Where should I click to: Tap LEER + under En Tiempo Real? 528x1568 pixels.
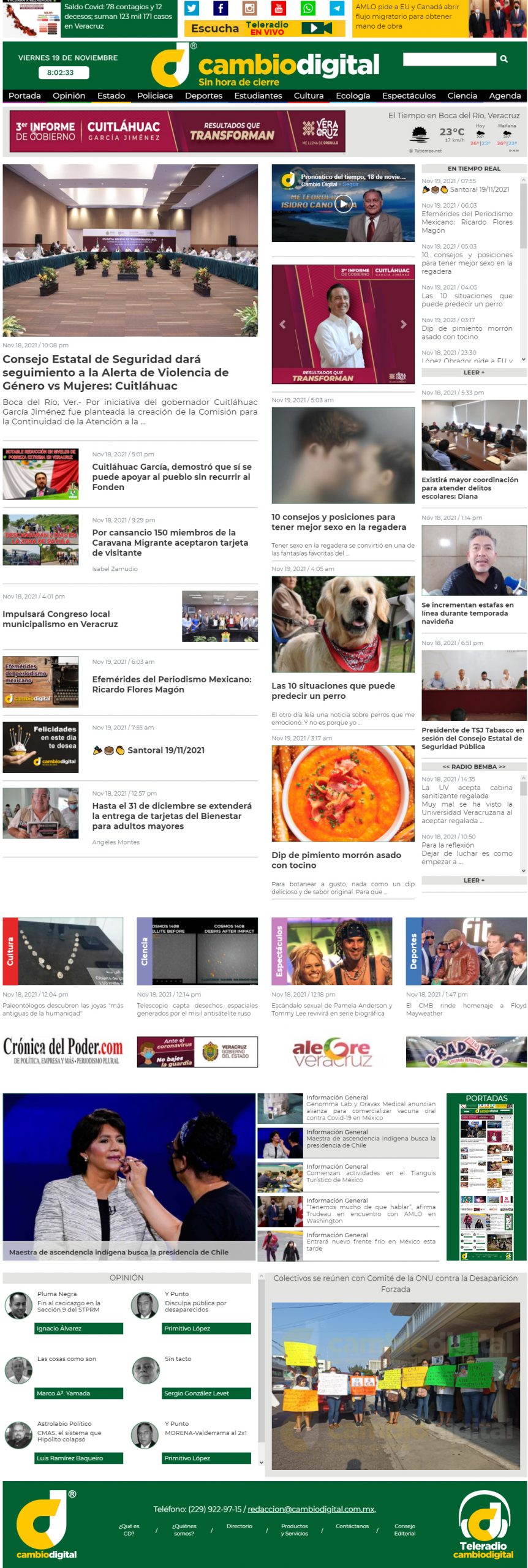click(473, 372)
